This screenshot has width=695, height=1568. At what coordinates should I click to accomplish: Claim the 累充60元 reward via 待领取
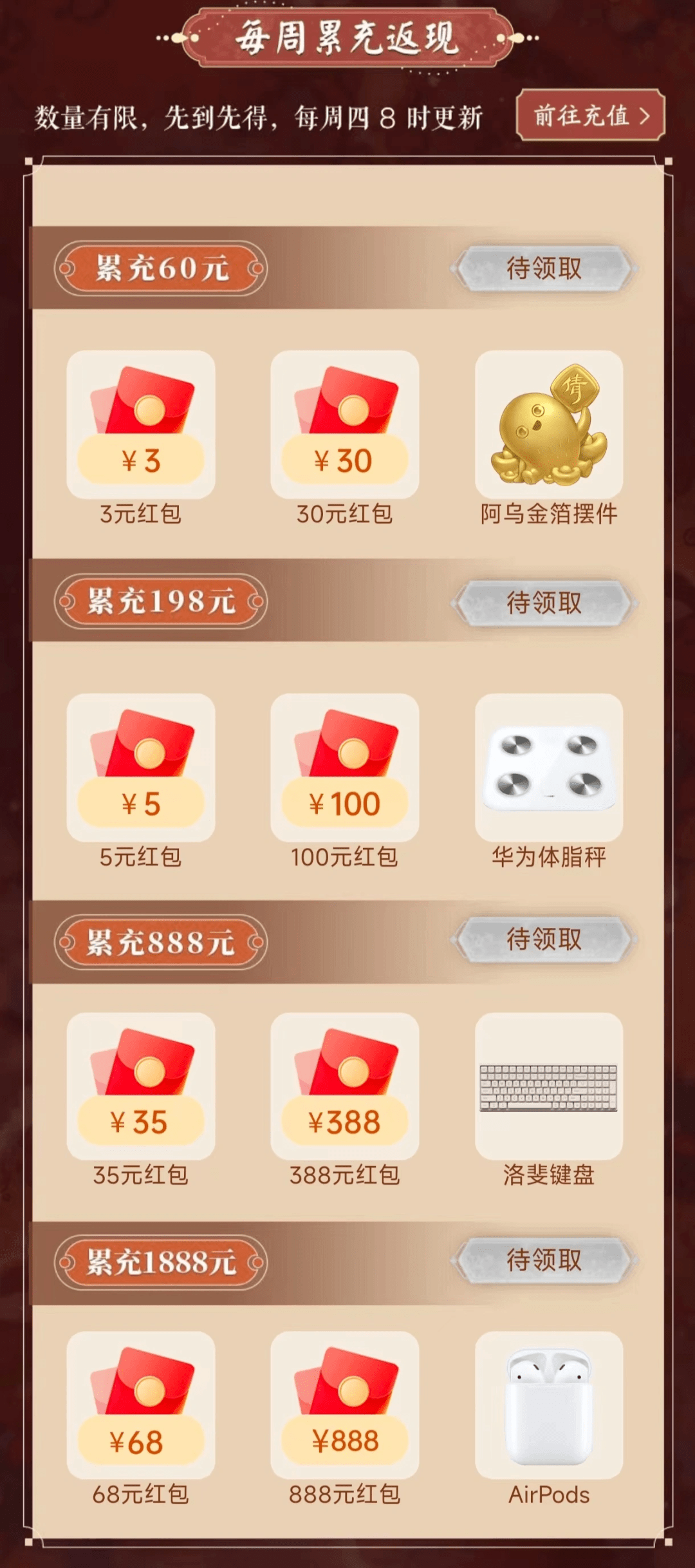[x=544, y=268]
